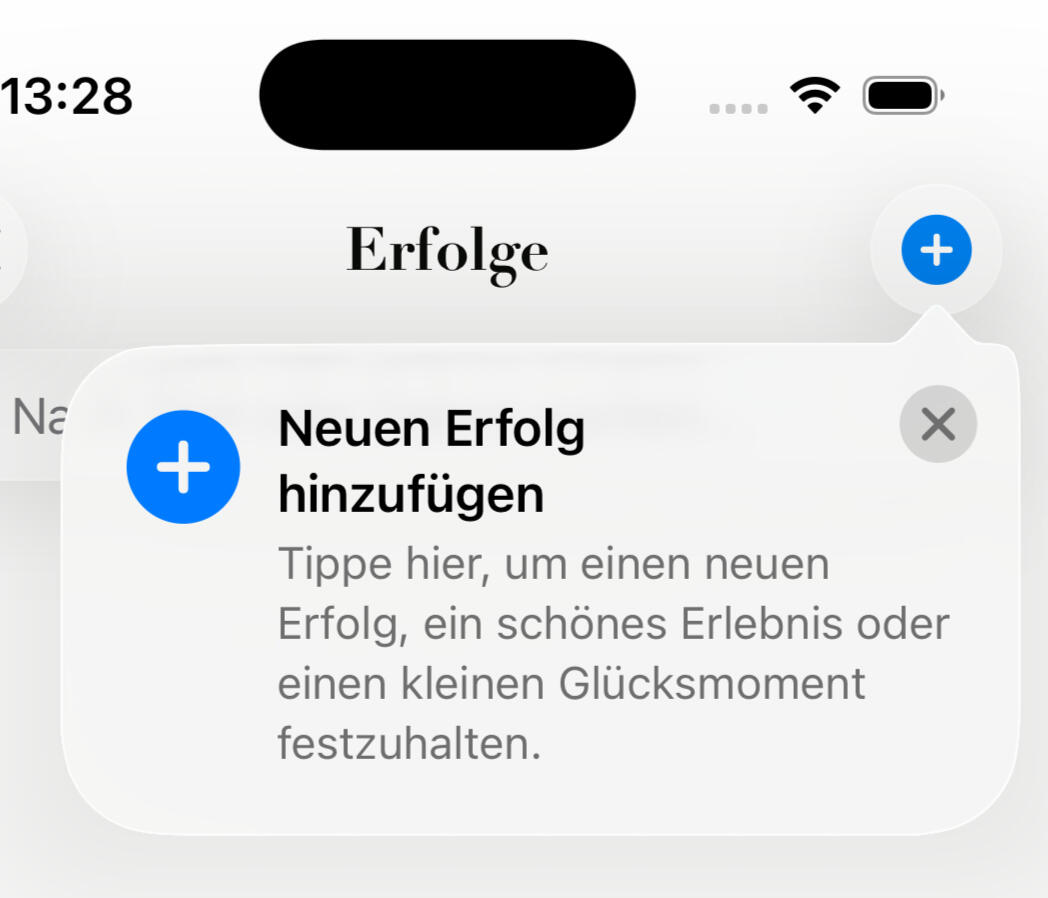The width and height of the screenshot is (1048, 898).
Task: Dismiss the Neuen Erfolg hinzufügen tooltip
Action: [x=938, y=425]
